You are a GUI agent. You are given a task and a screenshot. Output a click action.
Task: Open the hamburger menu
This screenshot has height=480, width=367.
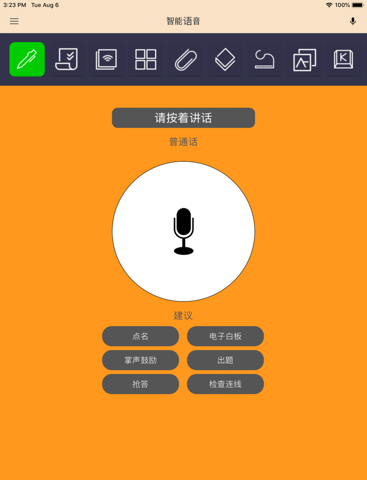tap(14, 21)
